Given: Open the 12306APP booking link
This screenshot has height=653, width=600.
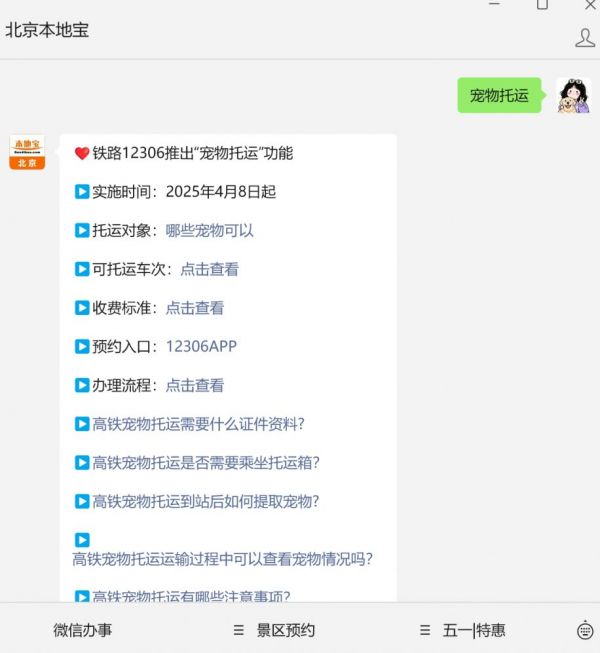Looking at the screenshot, I should pyautogui.click(x=201, y=346).
